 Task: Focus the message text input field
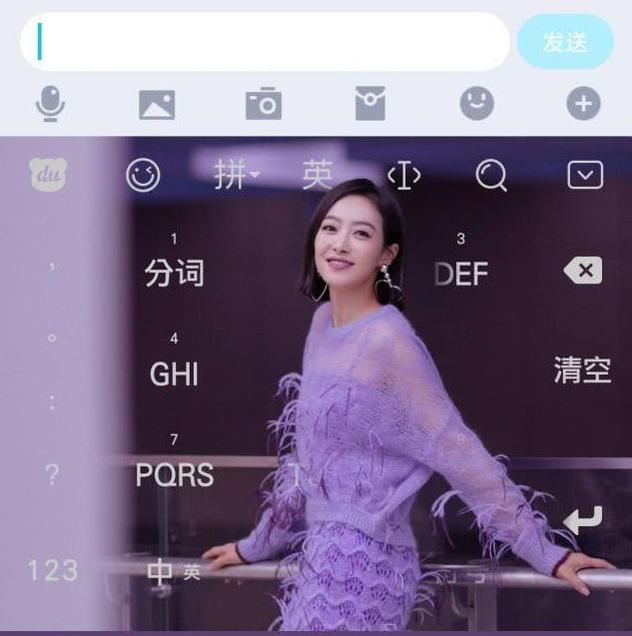[x=265, y=42]
